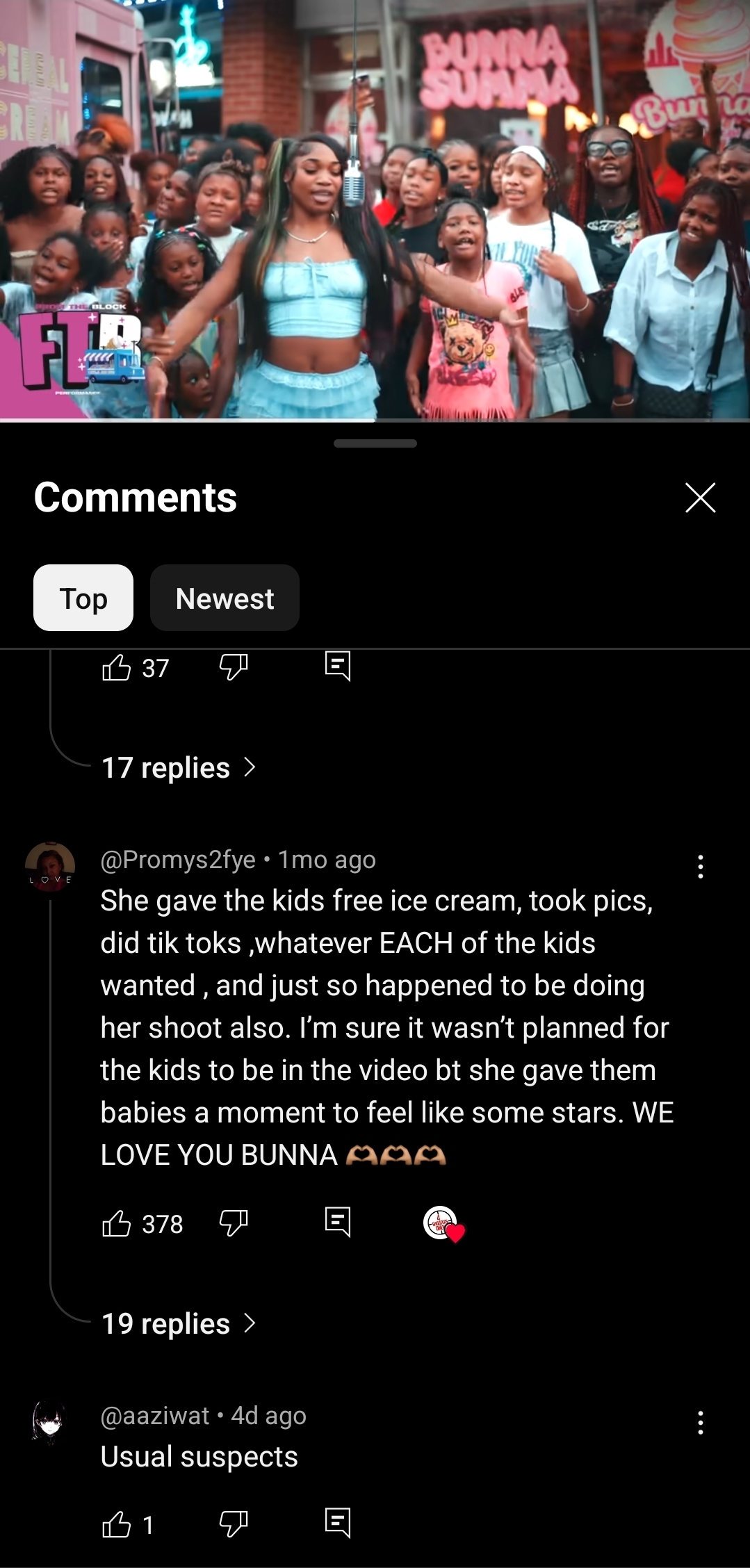Image resolution: width=750 pixels, height=1568 pixels.
Task: Close the comments panel
Action: pos(700,498)
